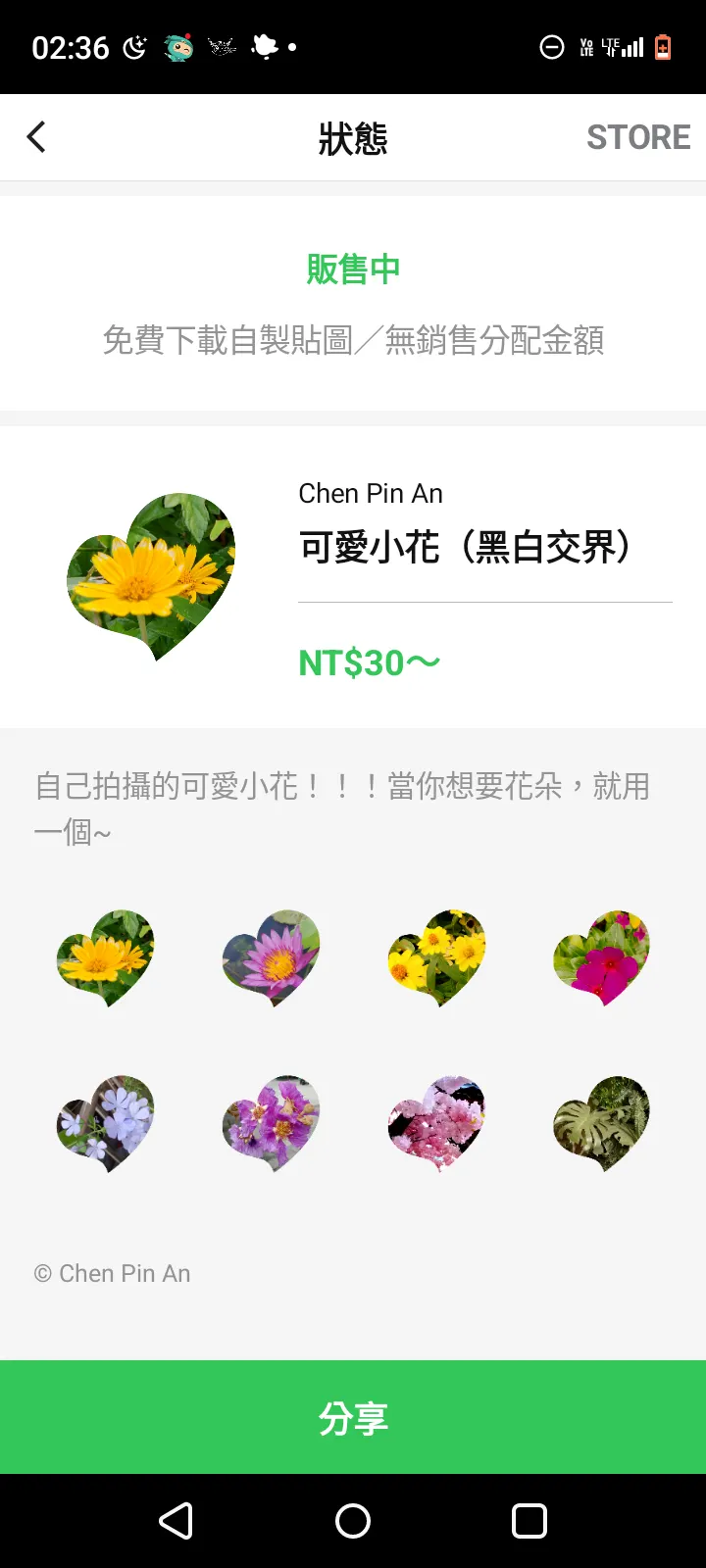Tap the magenta flower sticker thumbnail
This screenshot has height=1568, width=706.
click(x=600, y=957)
